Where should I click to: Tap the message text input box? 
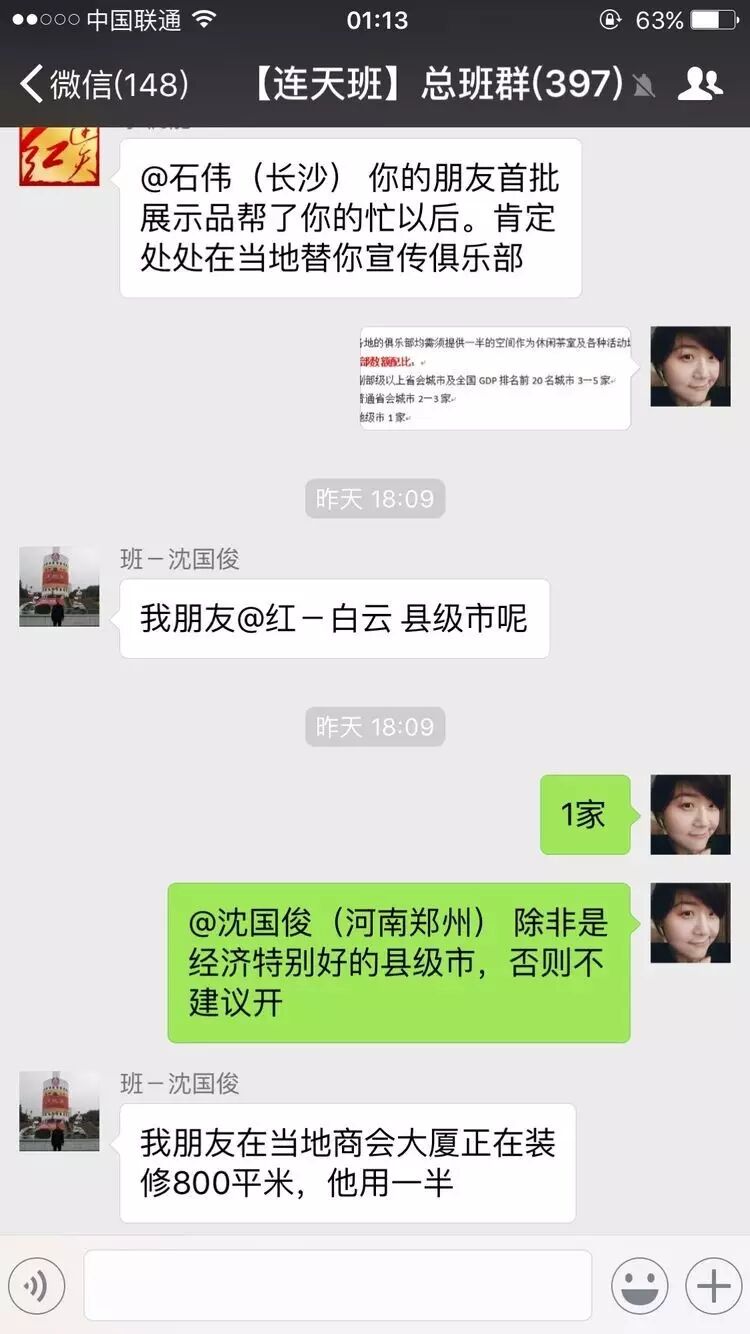pyautogui.click(x=337, y=1285)
